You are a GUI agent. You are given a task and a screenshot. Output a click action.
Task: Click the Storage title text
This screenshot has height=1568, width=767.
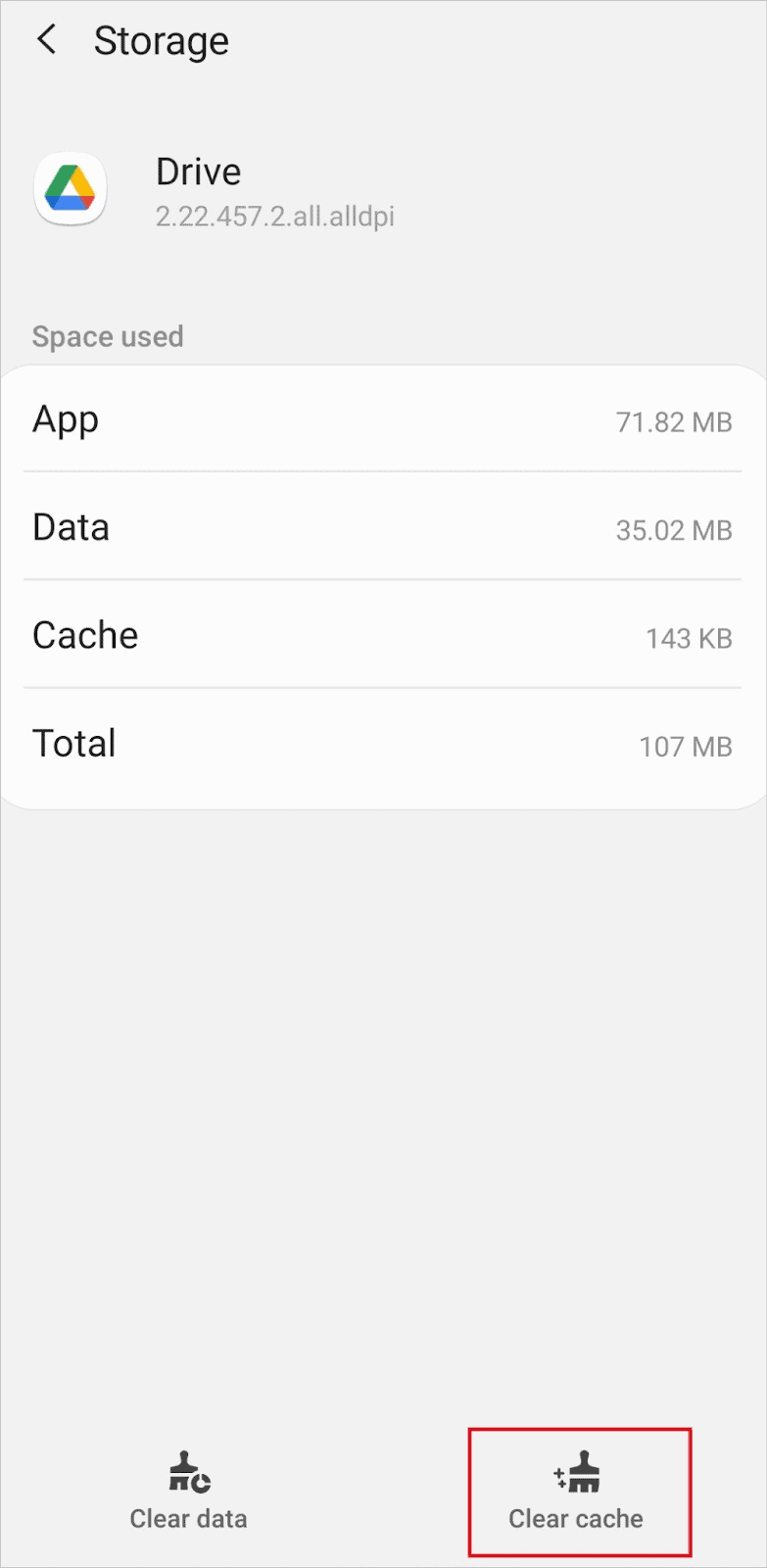click(x=161, y=40)
